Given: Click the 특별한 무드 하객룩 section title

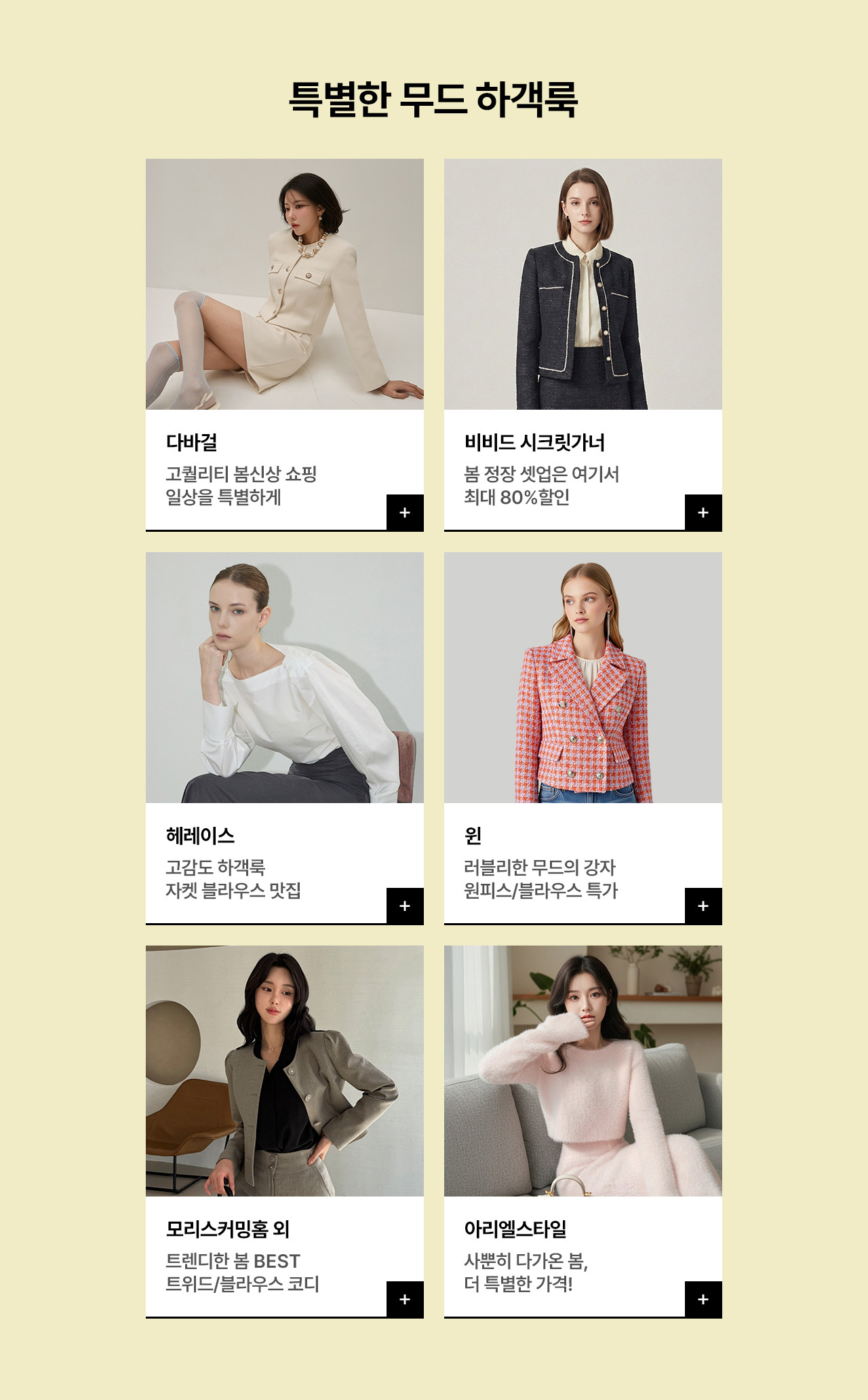Looking at the screenshot, I should coord(434,98).
